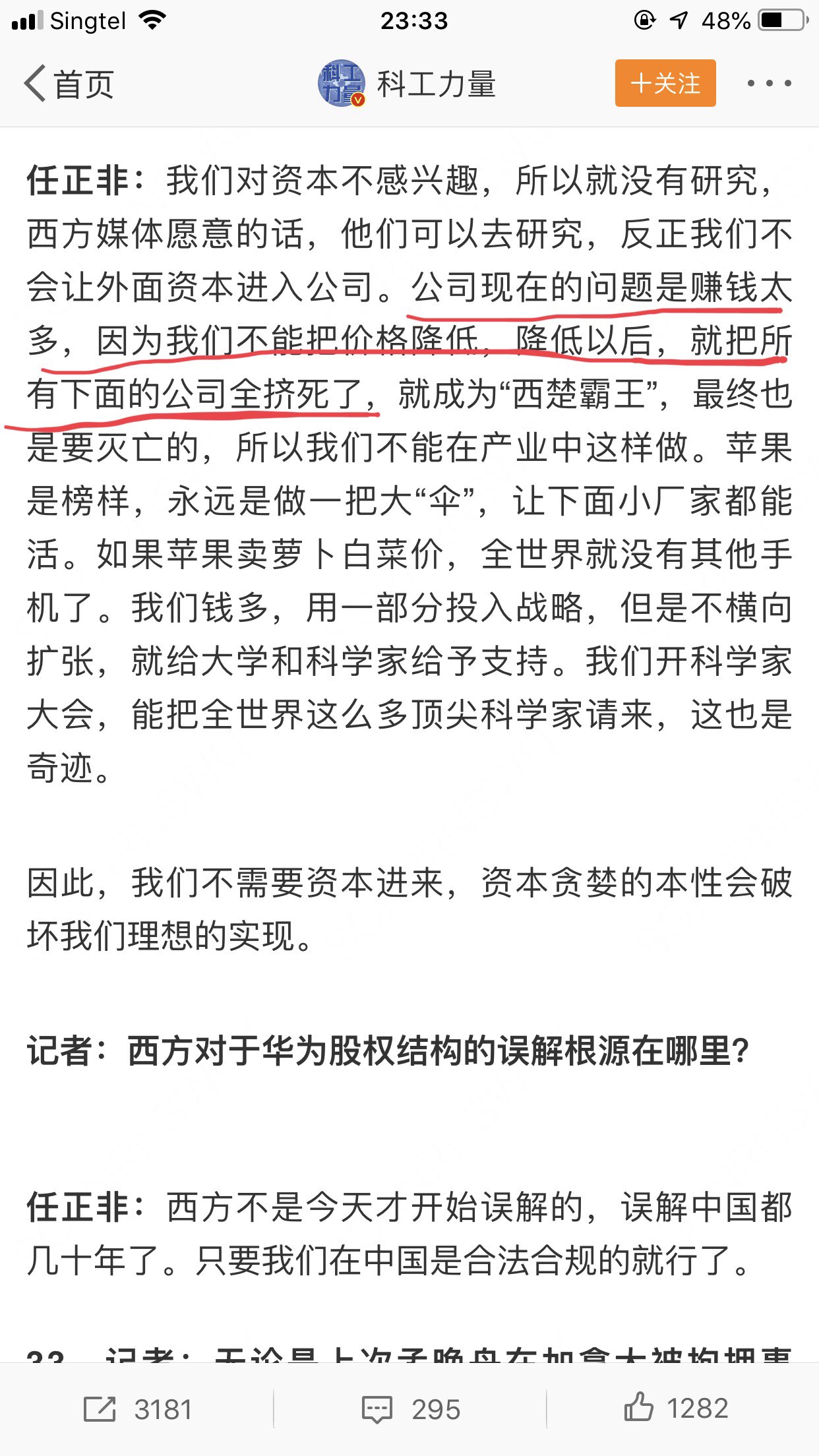Repost this article (3181)
819x1456 pixels.
(137, 1409)
